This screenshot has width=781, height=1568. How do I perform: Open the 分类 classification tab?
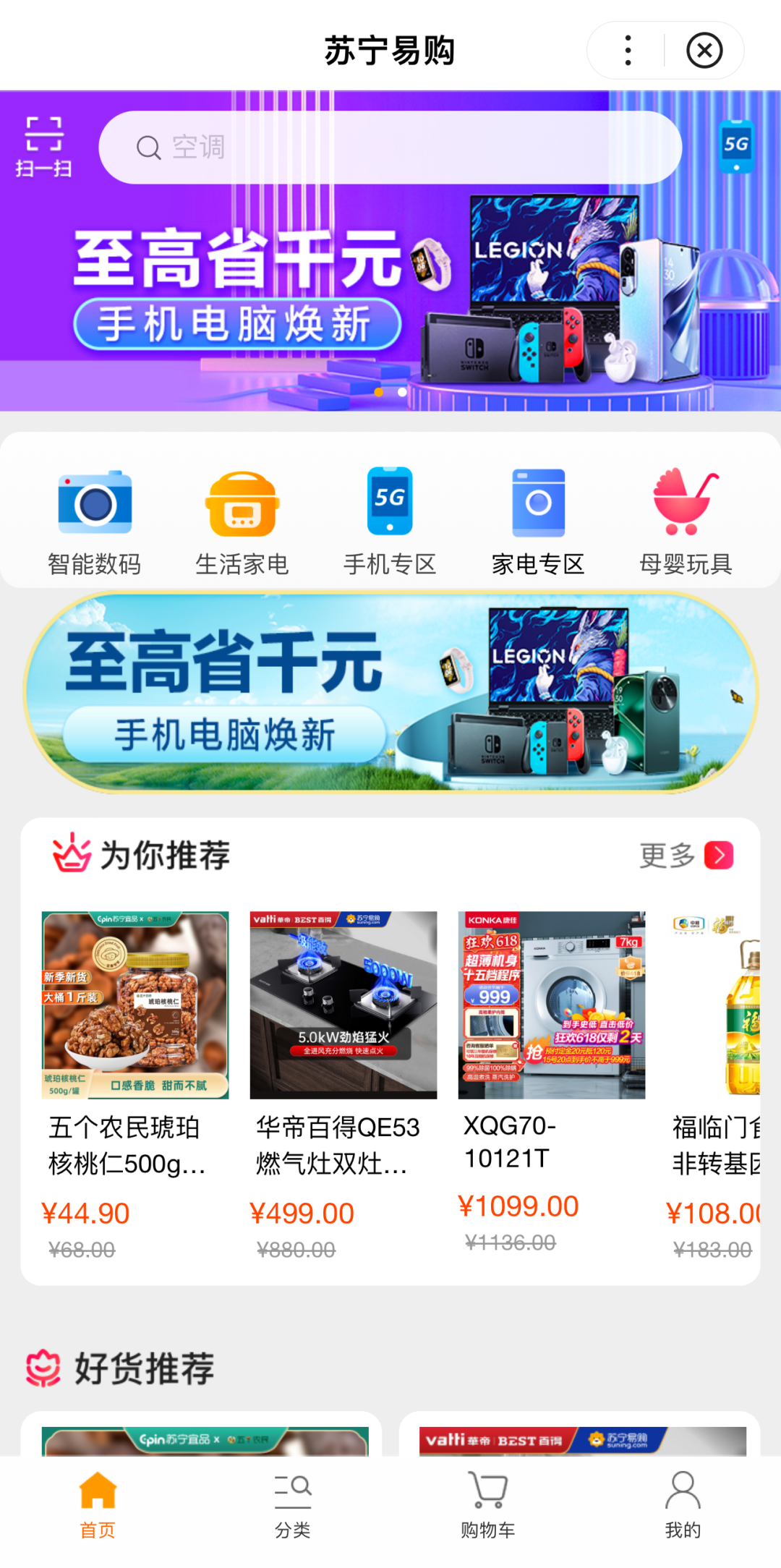click(291, 1504)
